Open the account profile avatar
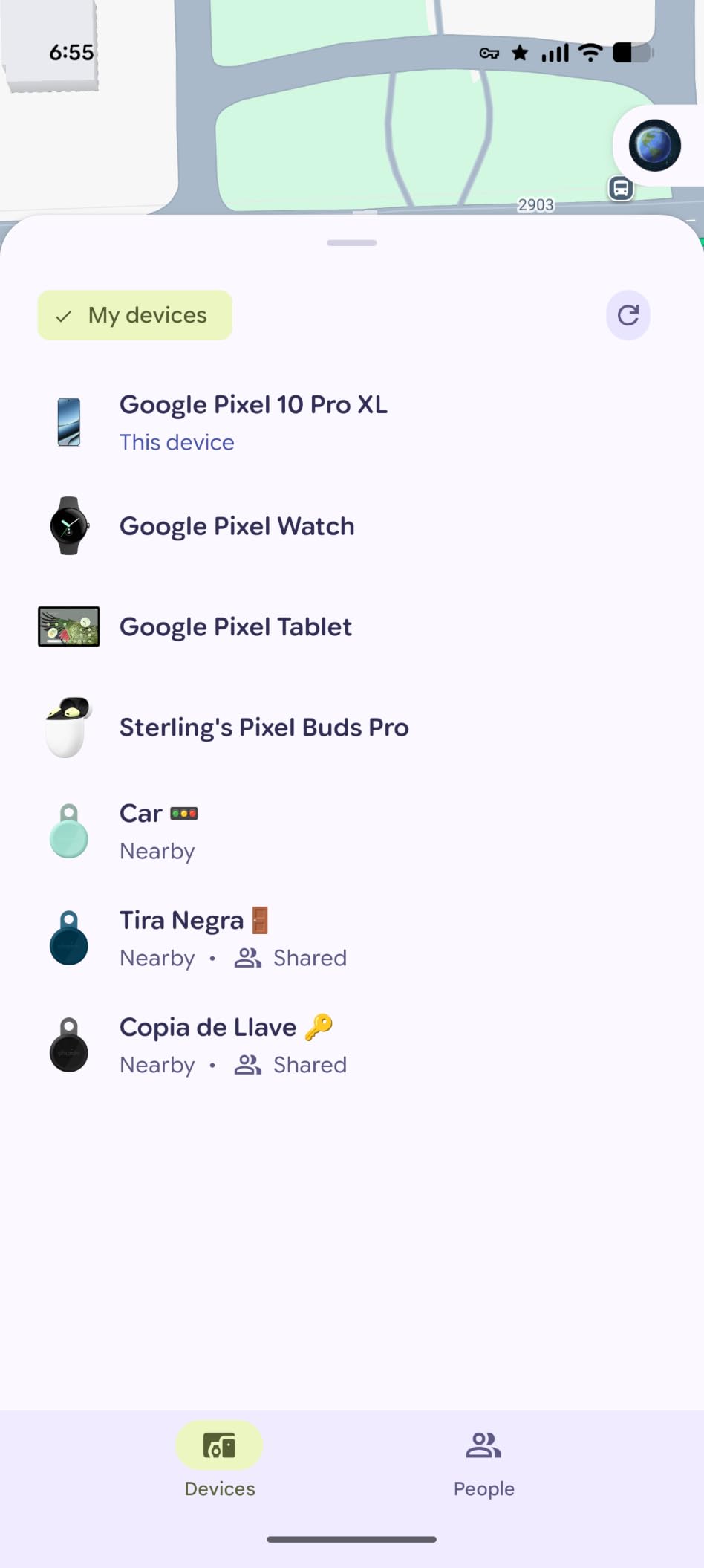The width and height of the screenshot is (704, 1568). click(654, 145)
